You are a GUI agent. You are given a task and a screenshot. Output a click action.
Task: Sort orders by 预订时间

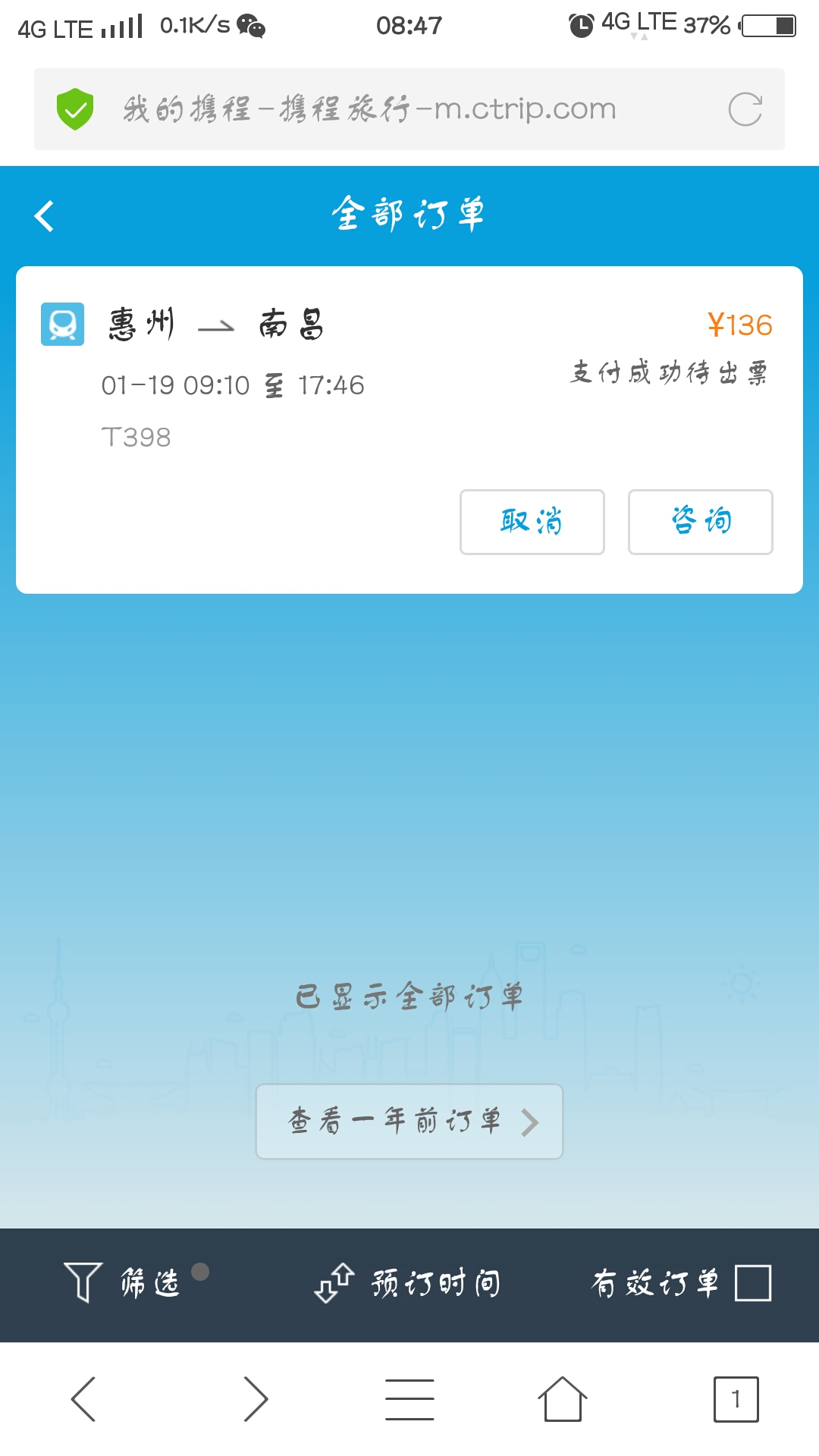click(409, 1283)
